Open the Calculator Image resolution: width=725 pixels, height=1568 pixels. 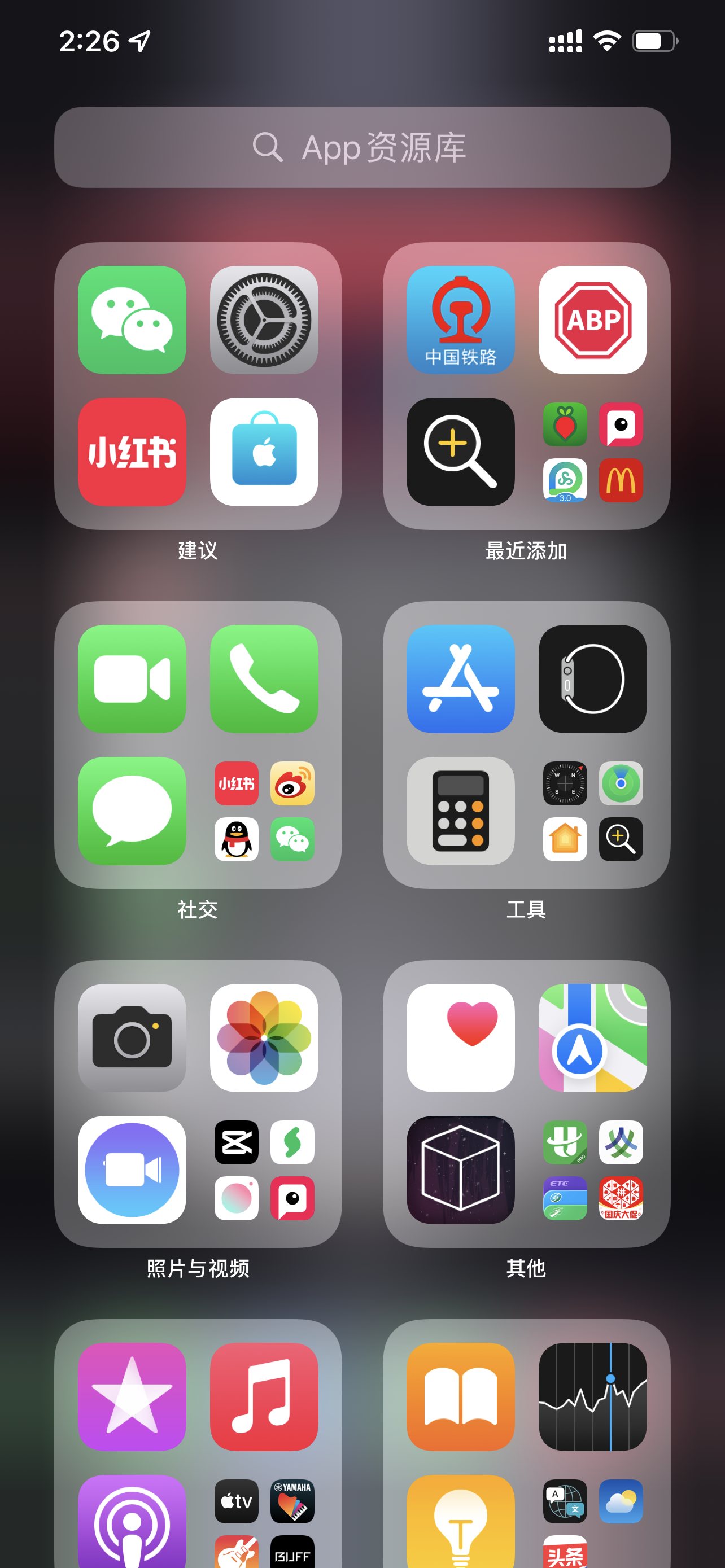point(460,811)
